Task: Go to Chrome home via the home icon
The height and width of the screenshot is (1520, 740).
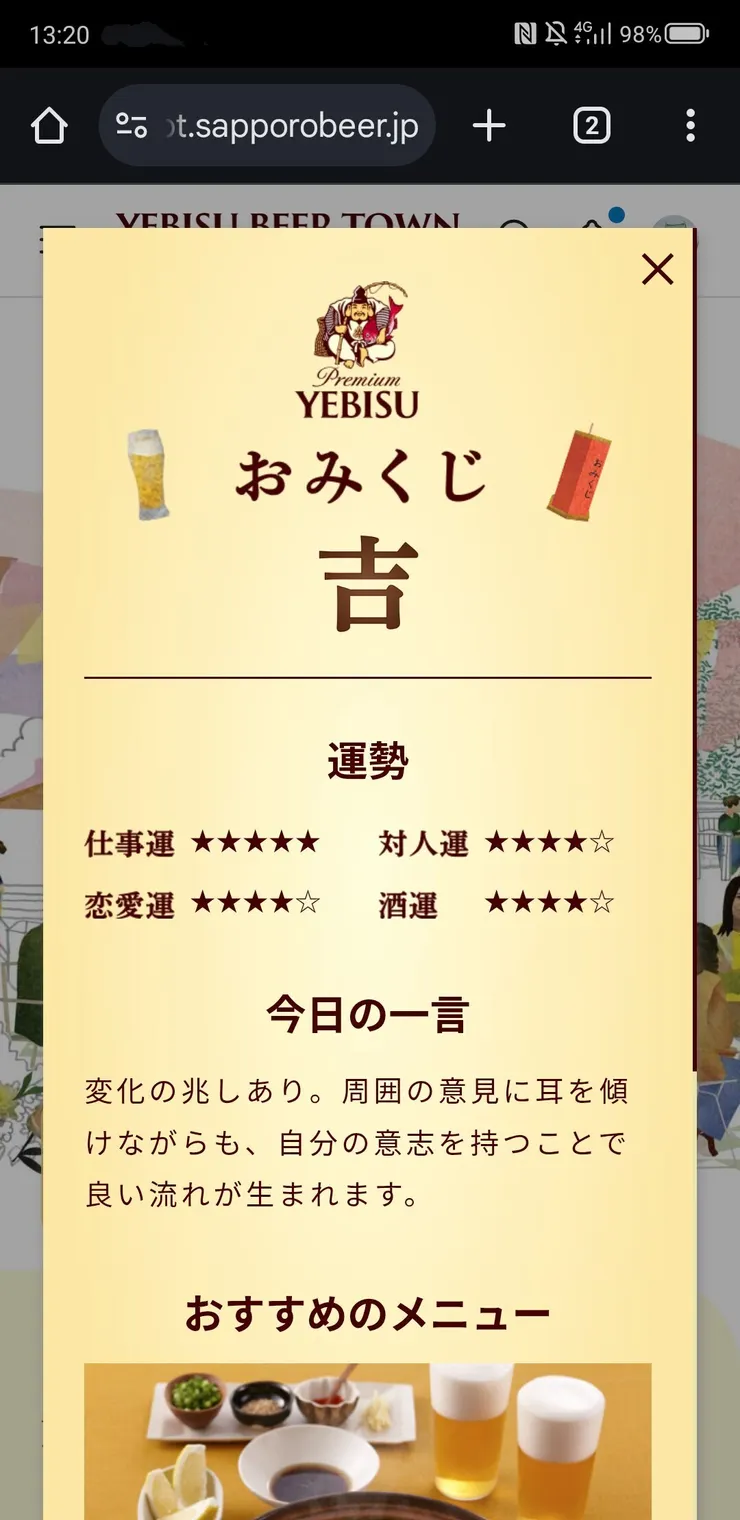Action: click(x=49, y=125)
